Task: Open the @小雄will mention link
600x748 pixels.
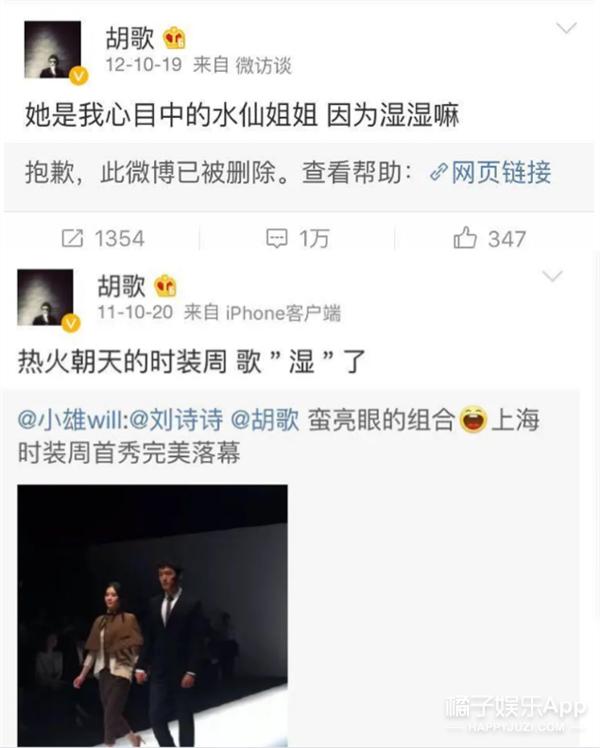Action: pos(65,421)
